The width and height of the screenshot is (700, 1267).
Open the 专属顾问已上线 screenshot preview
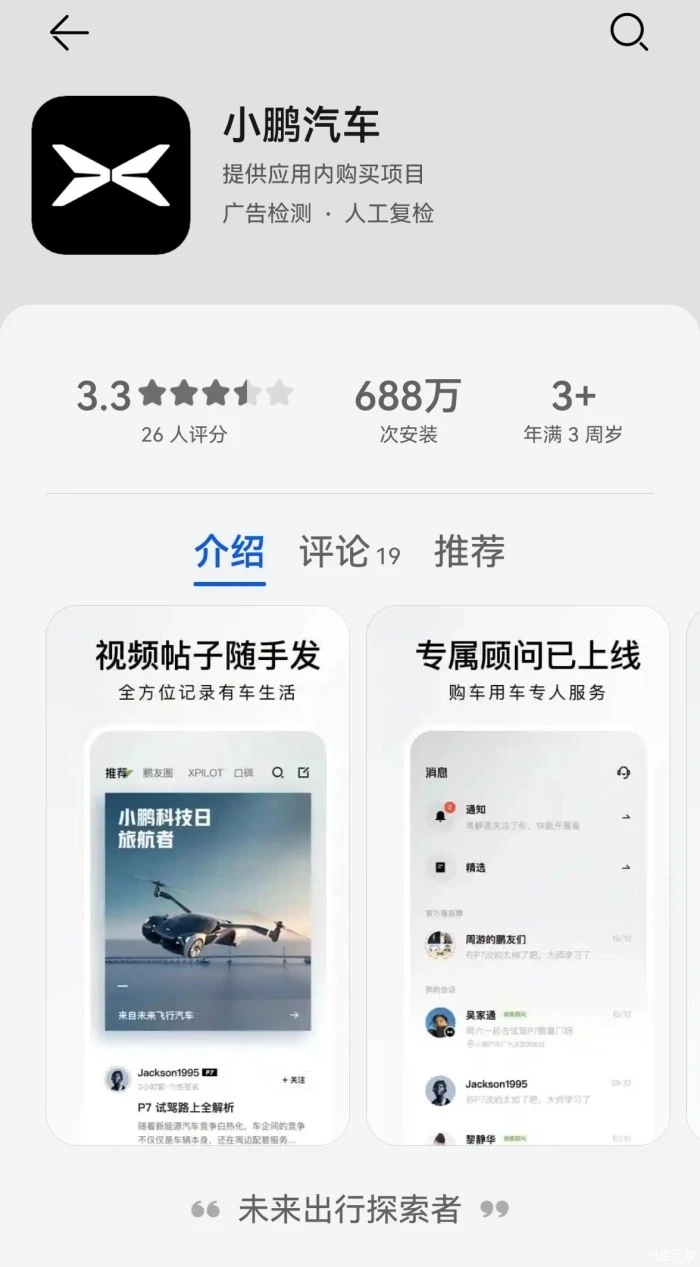click(518, 875)
